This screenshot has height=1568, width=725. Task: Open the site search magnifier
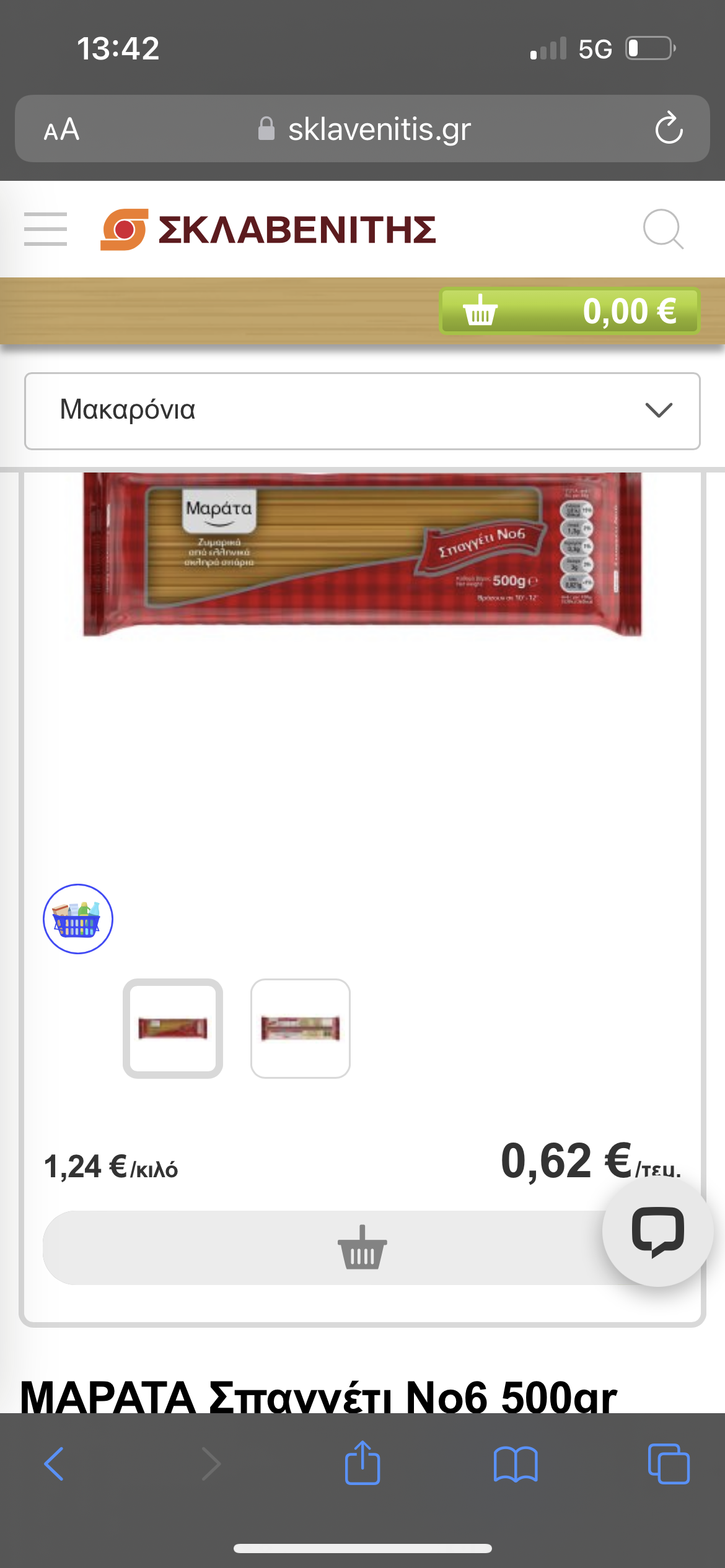point(662,229)
